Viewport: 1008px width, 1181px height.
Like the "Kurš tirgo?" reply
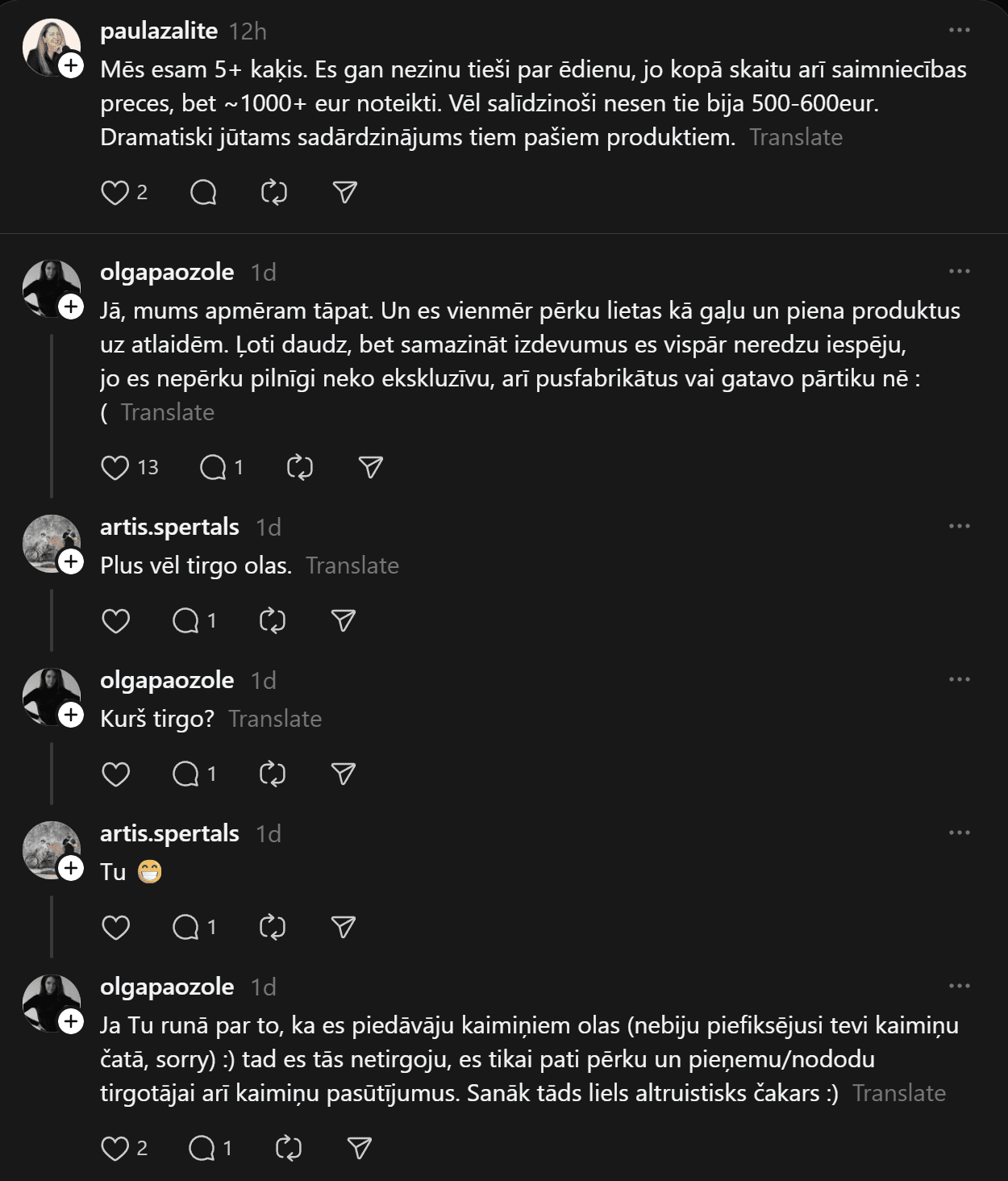point(115,774)
